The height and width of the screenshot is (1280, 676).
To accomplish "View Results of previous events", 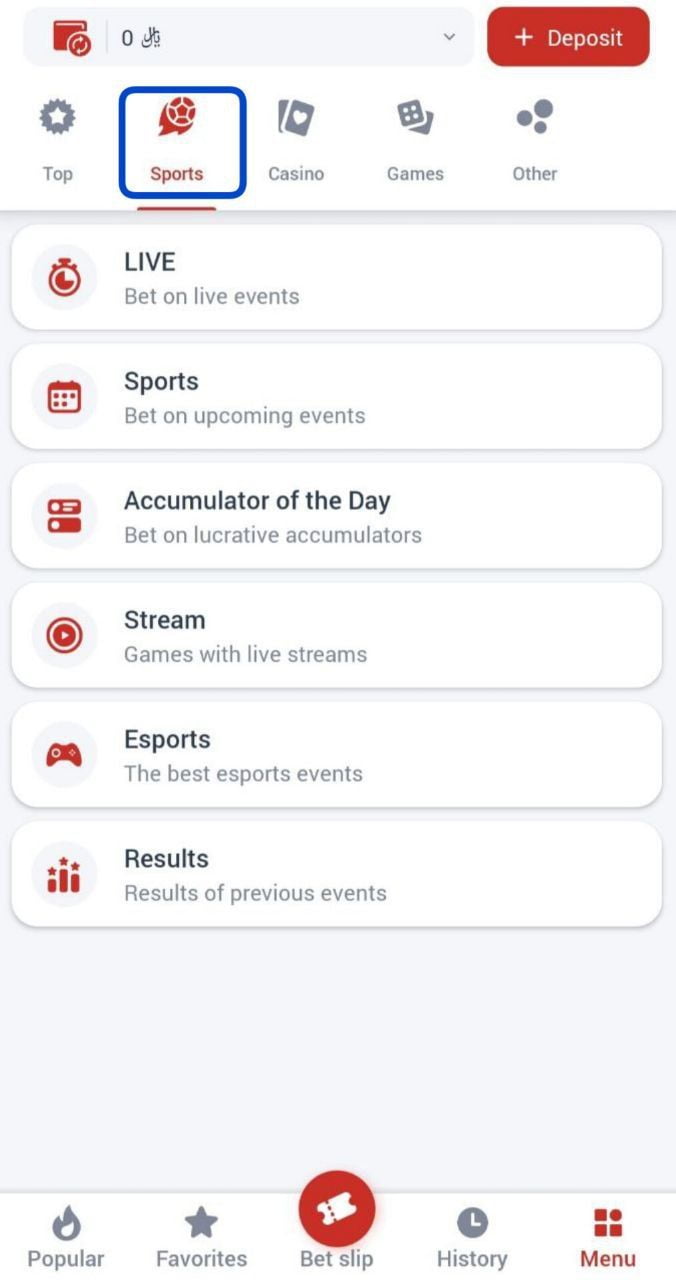I will (x=336, y=874).
